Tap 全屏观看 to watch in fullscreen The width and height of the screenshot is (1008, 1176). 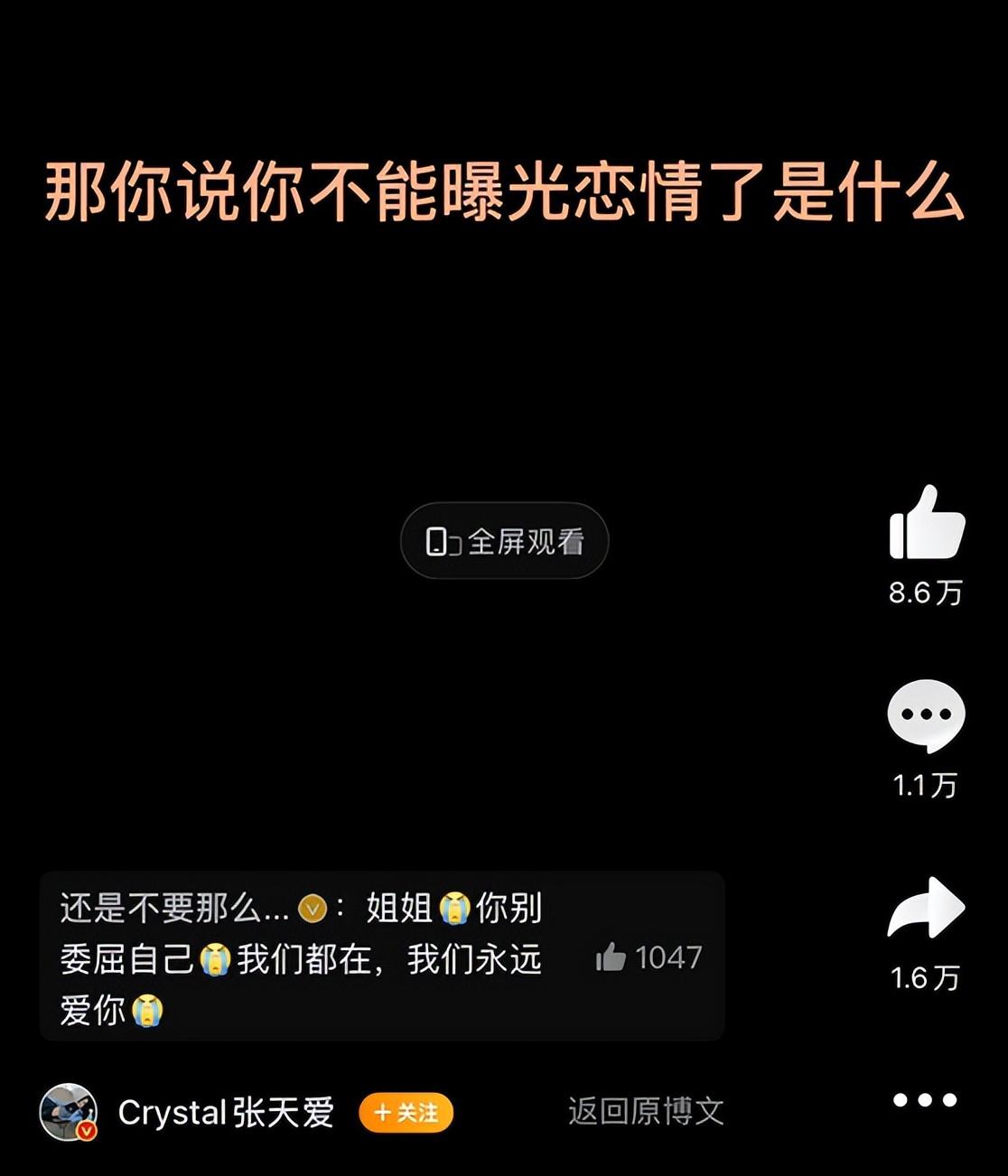pos(504,541)
